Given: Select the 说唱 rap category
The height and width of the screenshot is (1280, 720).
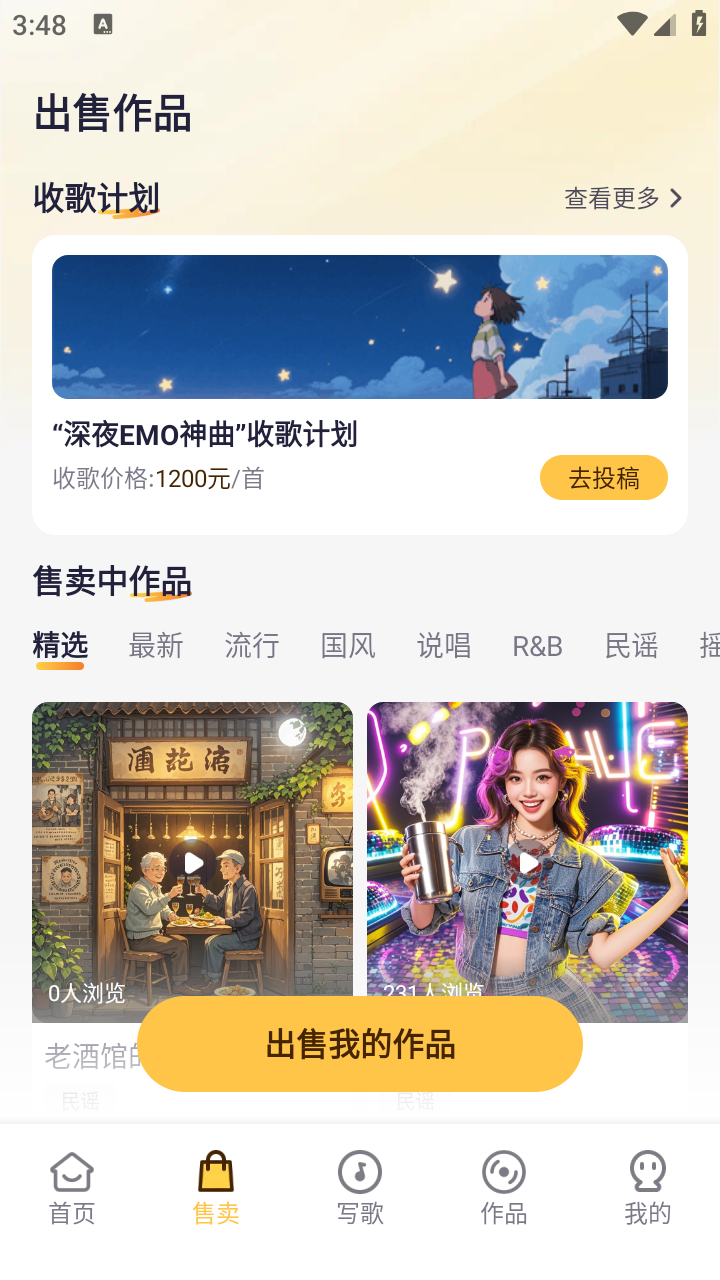Looking at the screenshot, I should pyautogui.click(x=442, y=646).
